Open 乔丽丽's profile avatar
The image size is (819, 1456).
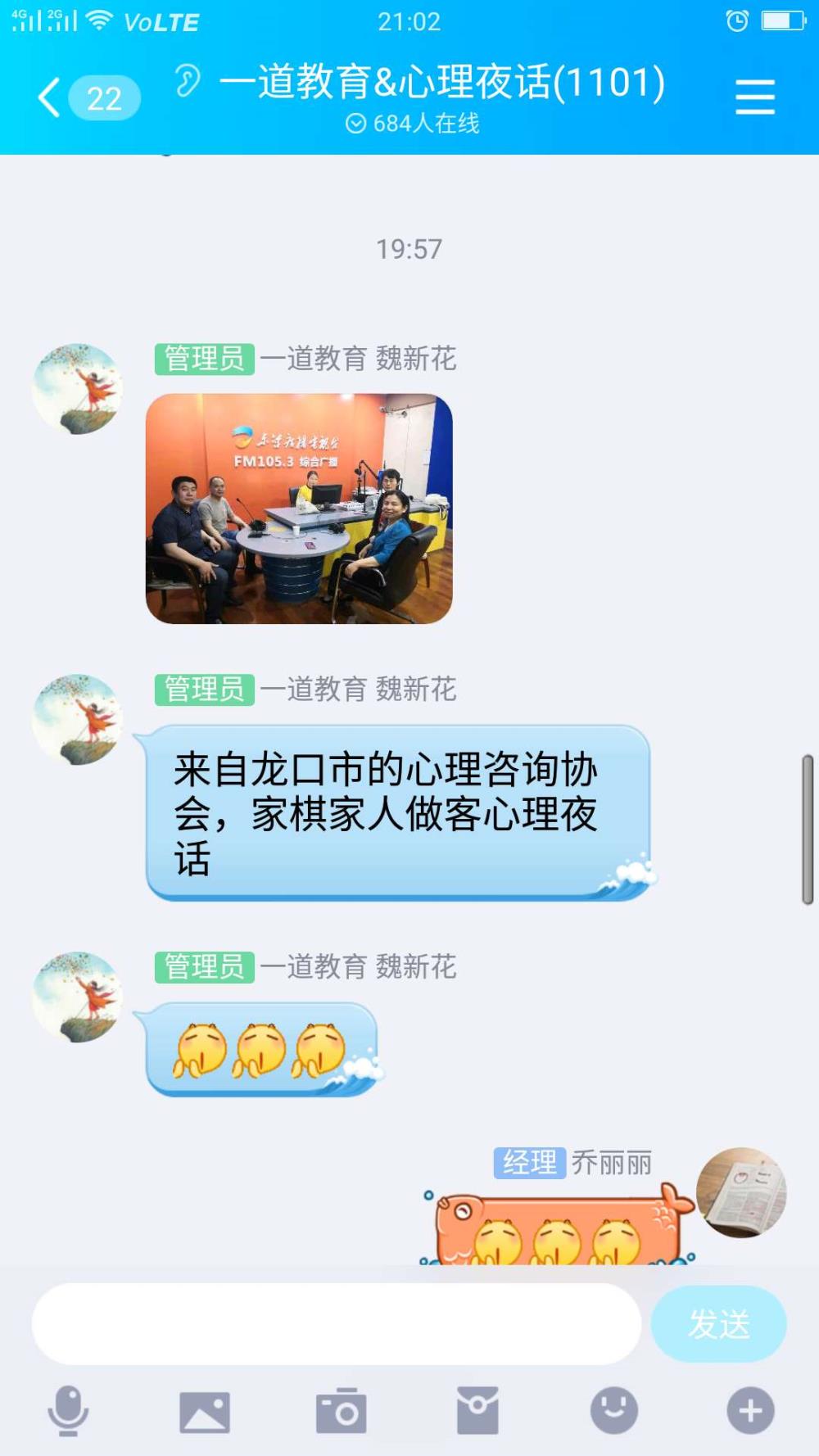[741, 1192]
